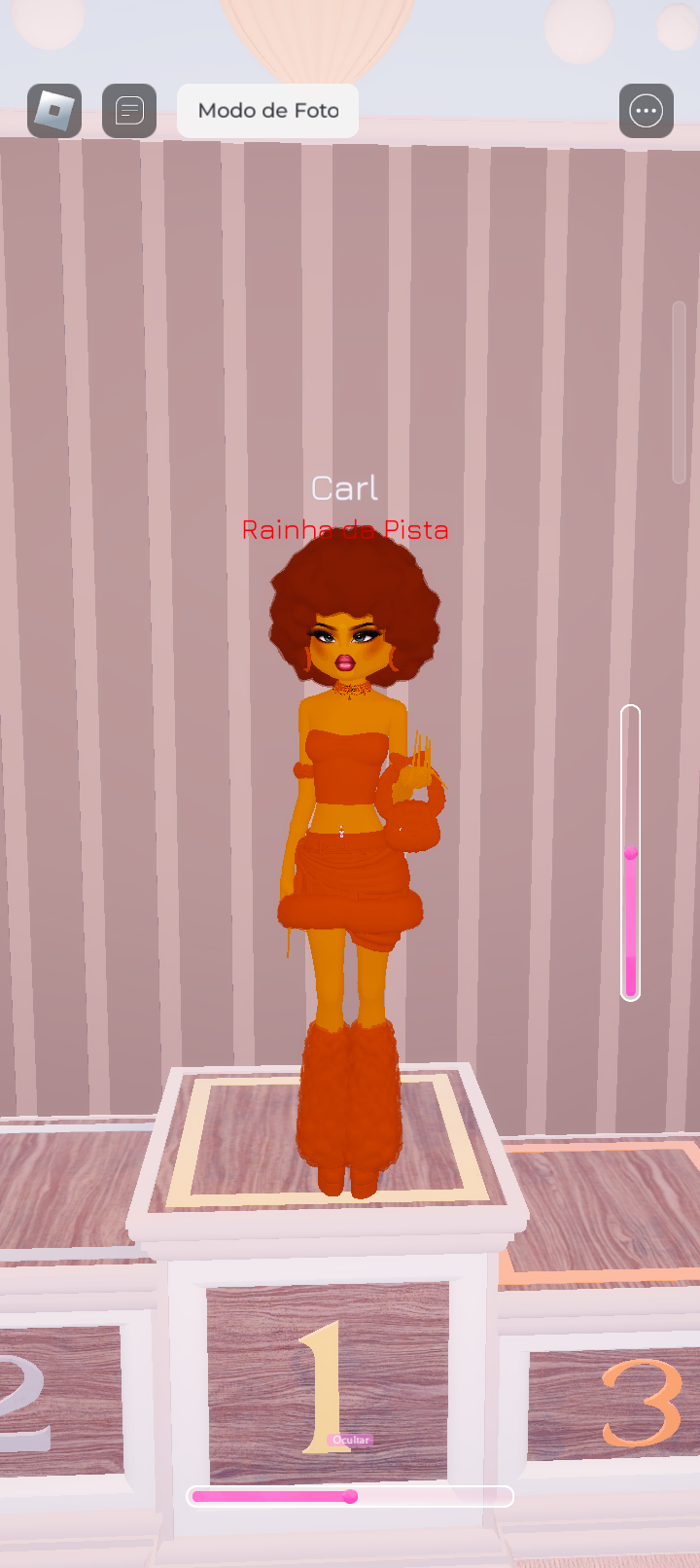Tap the vertical pink slider track
The width and height of the screenshot is (700, 1568).
(631, 852)
